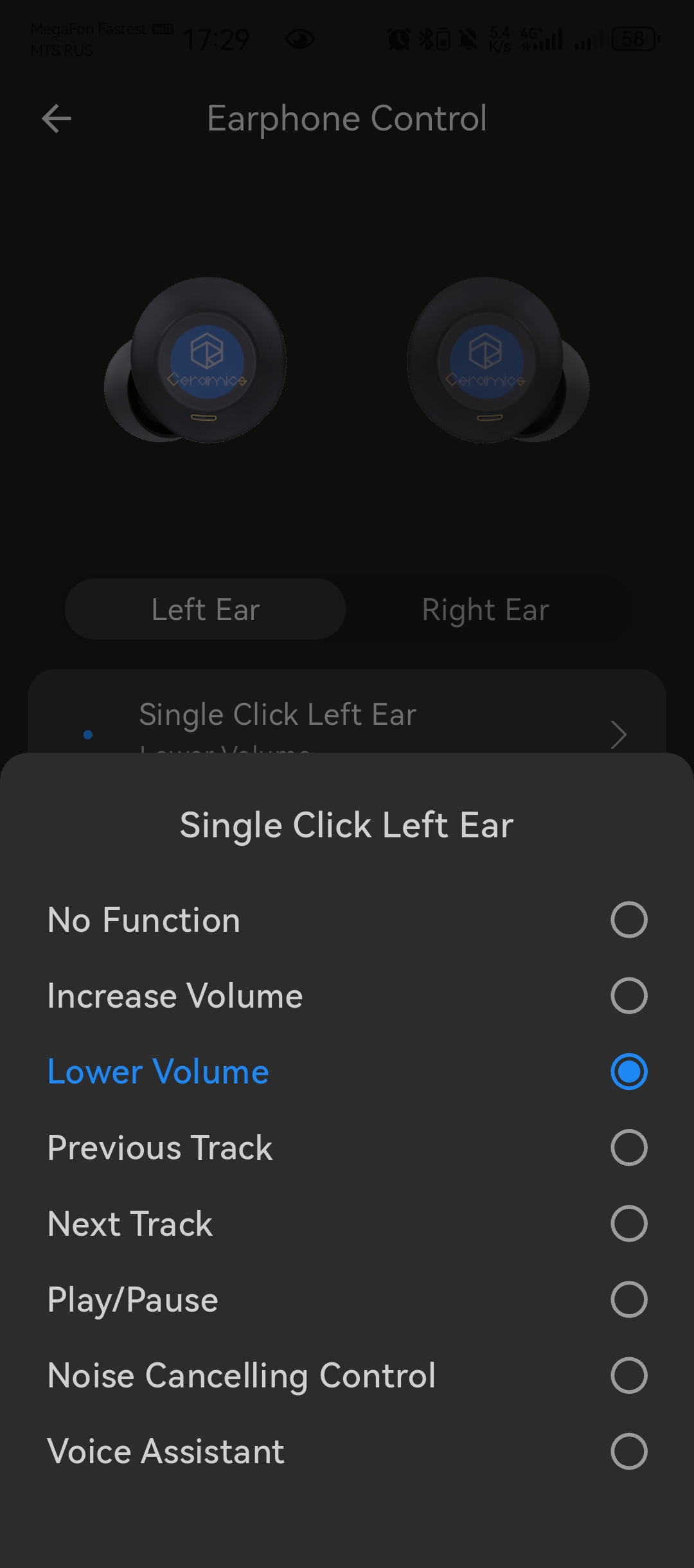Select Noise Cancelling Control
Screen dimensions: 694x1568
(x=628, y=1375)
